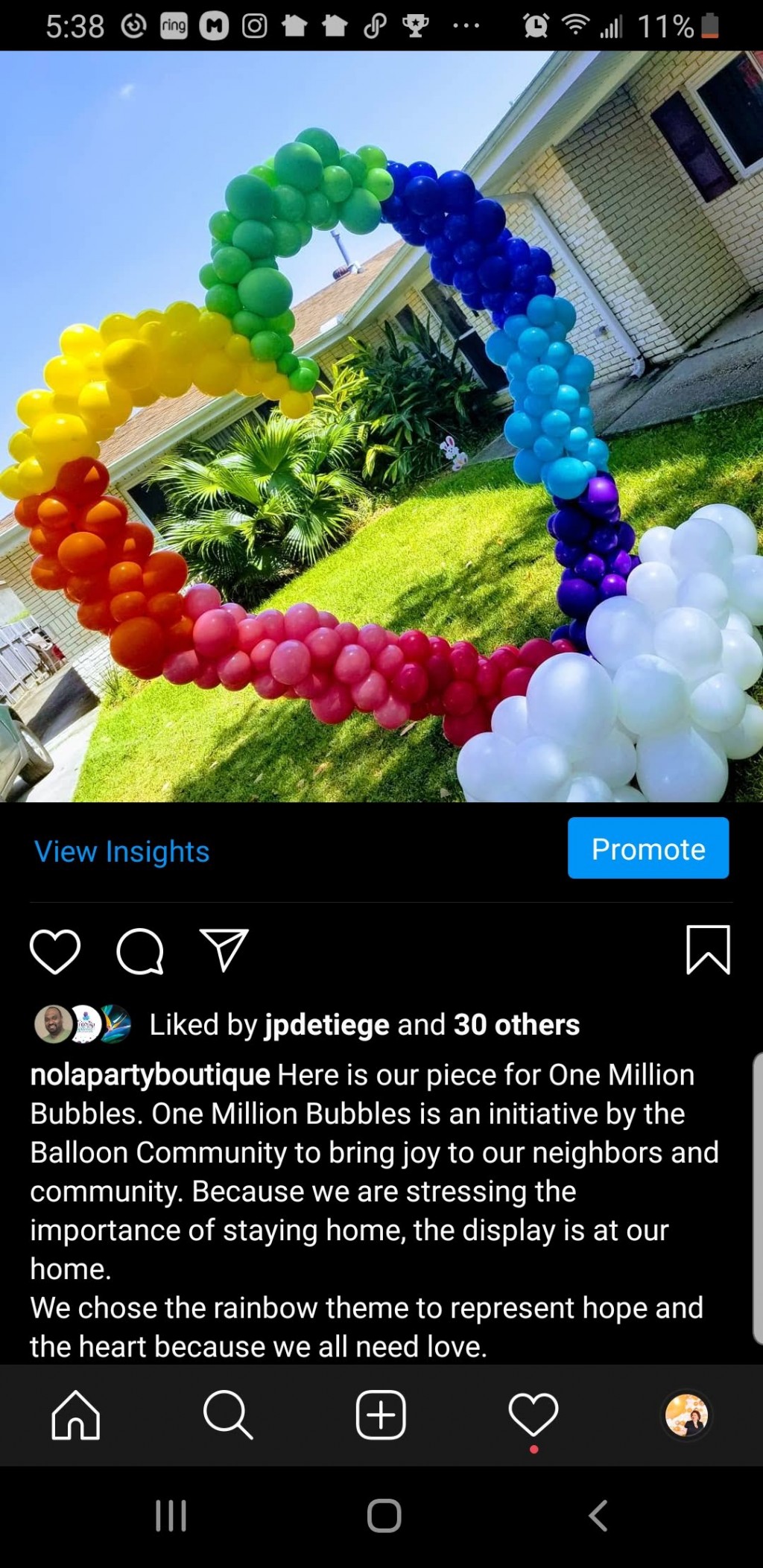Share the post via the paper plane icon
The height and width of the screenshot is (1568, 763).
click(x=224, y=951)
